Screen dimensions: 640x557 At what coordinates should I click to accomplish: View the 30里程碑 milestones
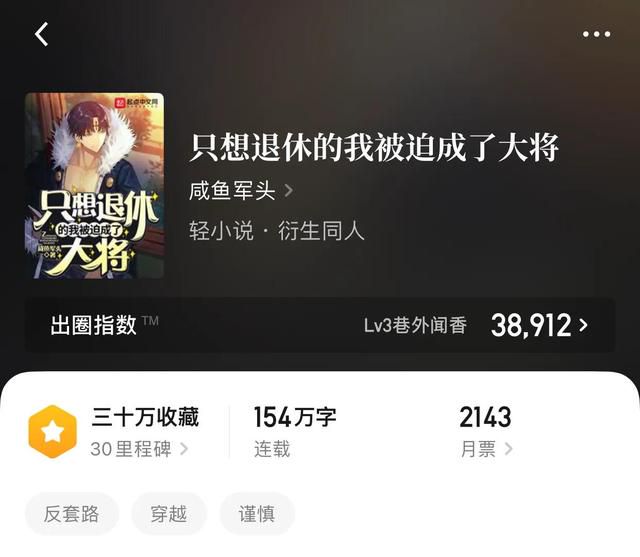(138, 449)
